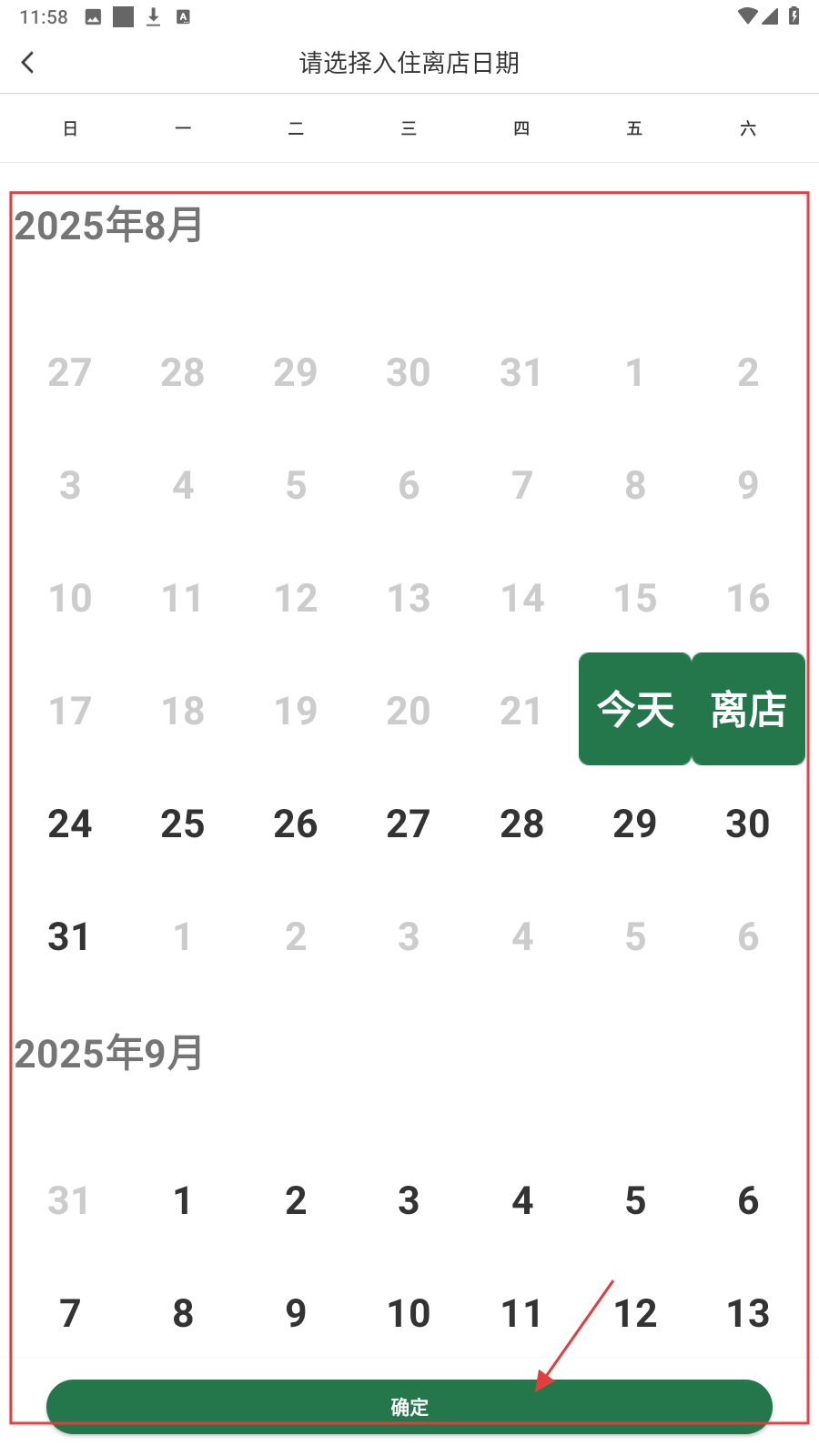
Task: Pick September 5 in the calendar
Action: coord(635,1200)
